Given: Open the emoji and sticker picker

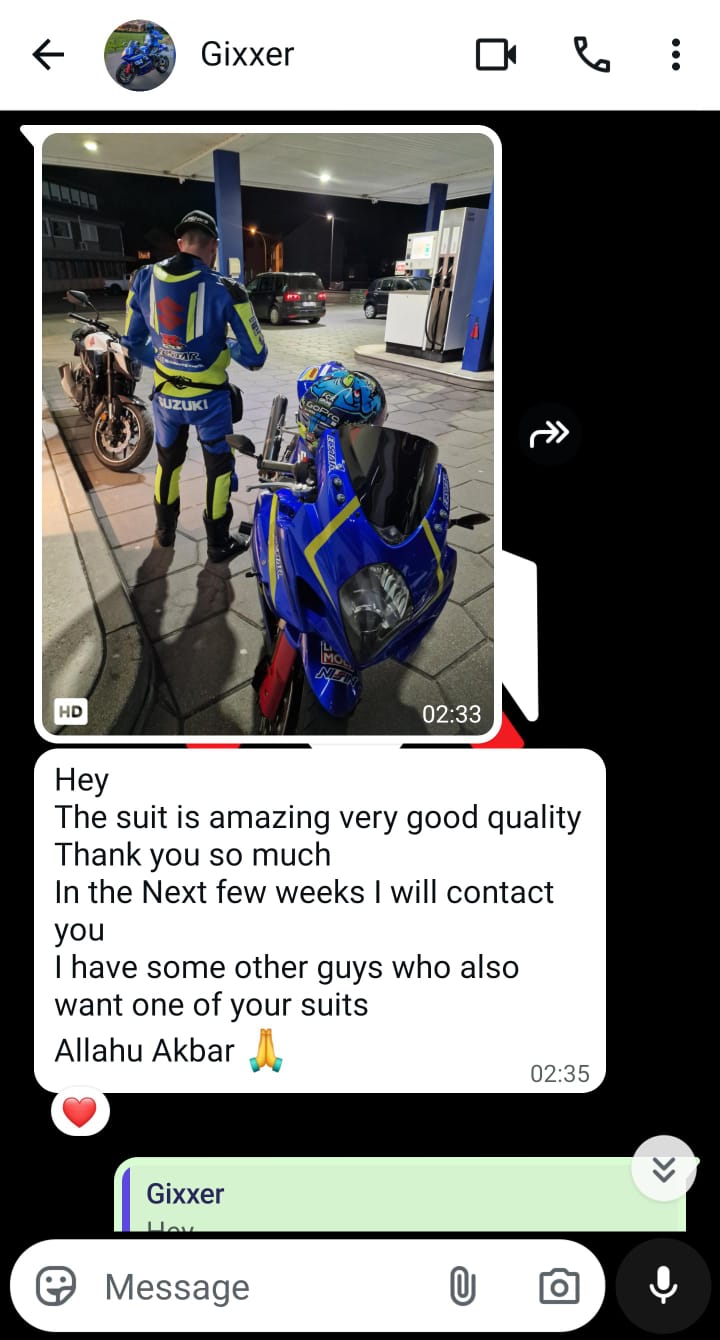Looking at the screenshot, I should tap(56, 1287).
